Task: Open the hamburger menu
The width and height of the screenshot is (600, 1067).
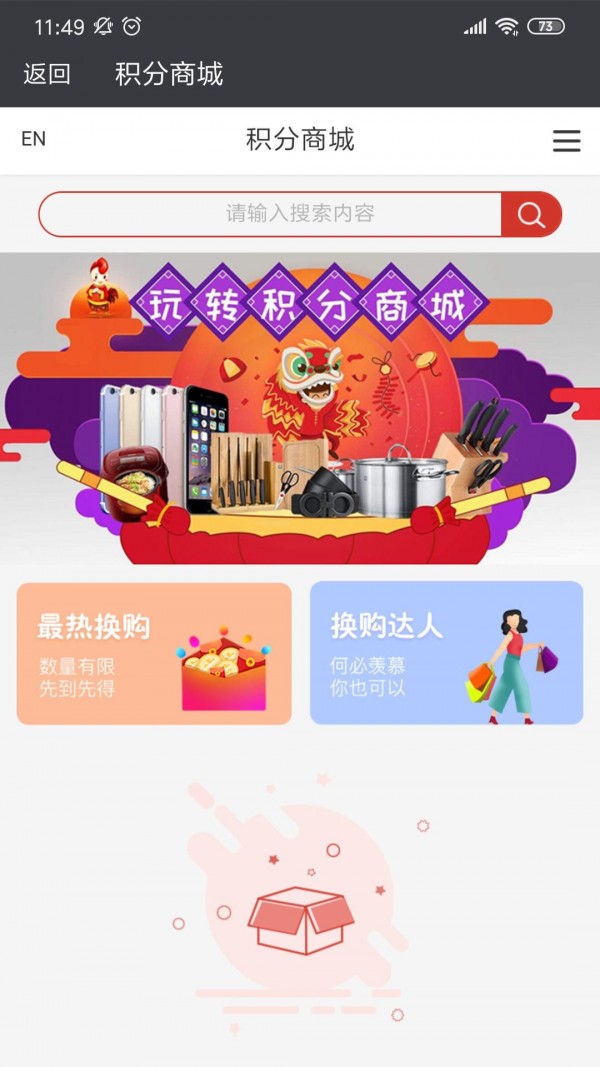Action: pos(566,140)
